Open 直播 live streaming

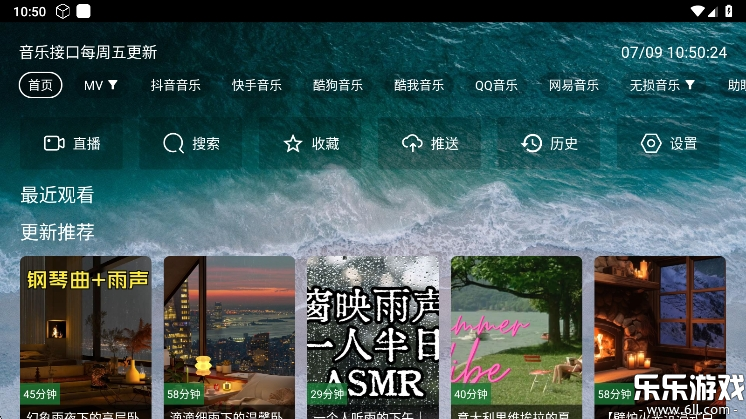pos(72,144)
